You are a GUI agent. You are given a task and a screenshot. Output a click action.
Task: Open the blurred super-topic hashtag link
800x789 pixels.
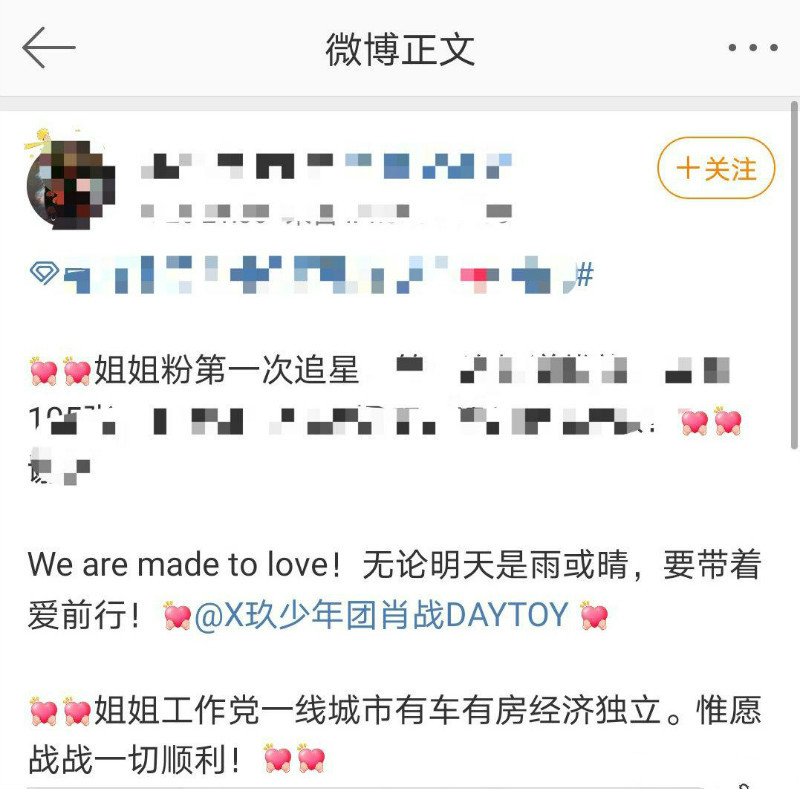[x=310, y=273]
